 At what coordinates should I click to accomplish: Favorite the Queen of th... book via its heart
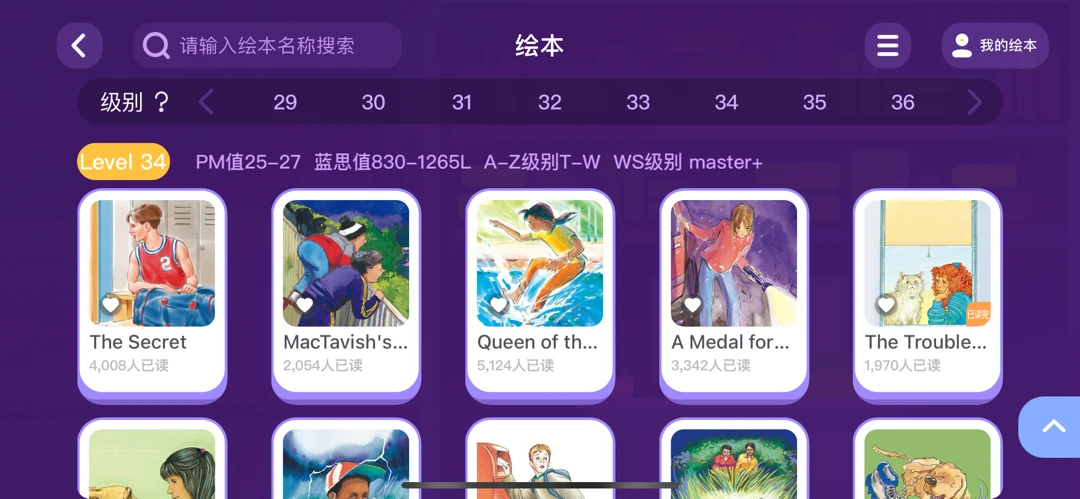(498, 305)
